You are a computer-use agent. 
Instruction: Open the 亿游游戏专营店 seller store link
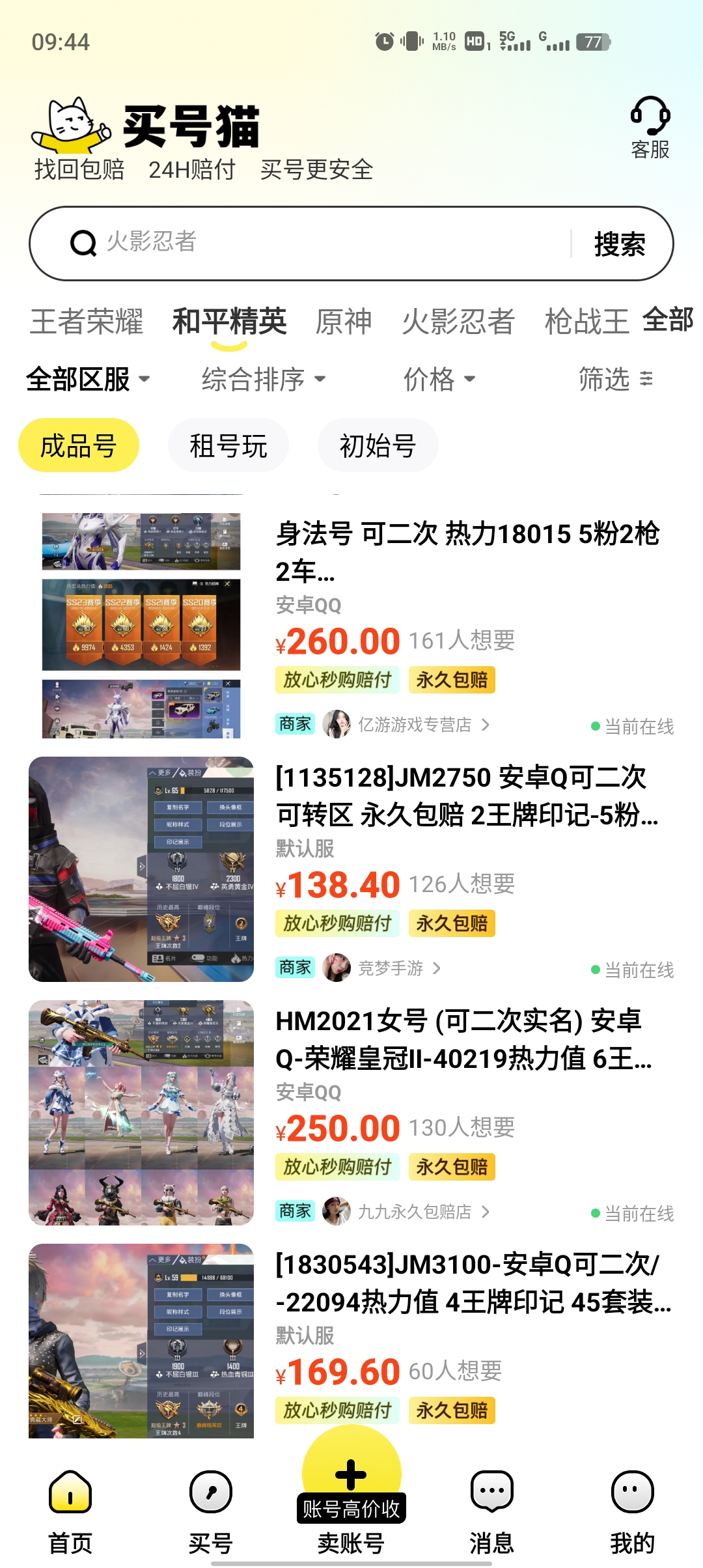pos(415,724)
